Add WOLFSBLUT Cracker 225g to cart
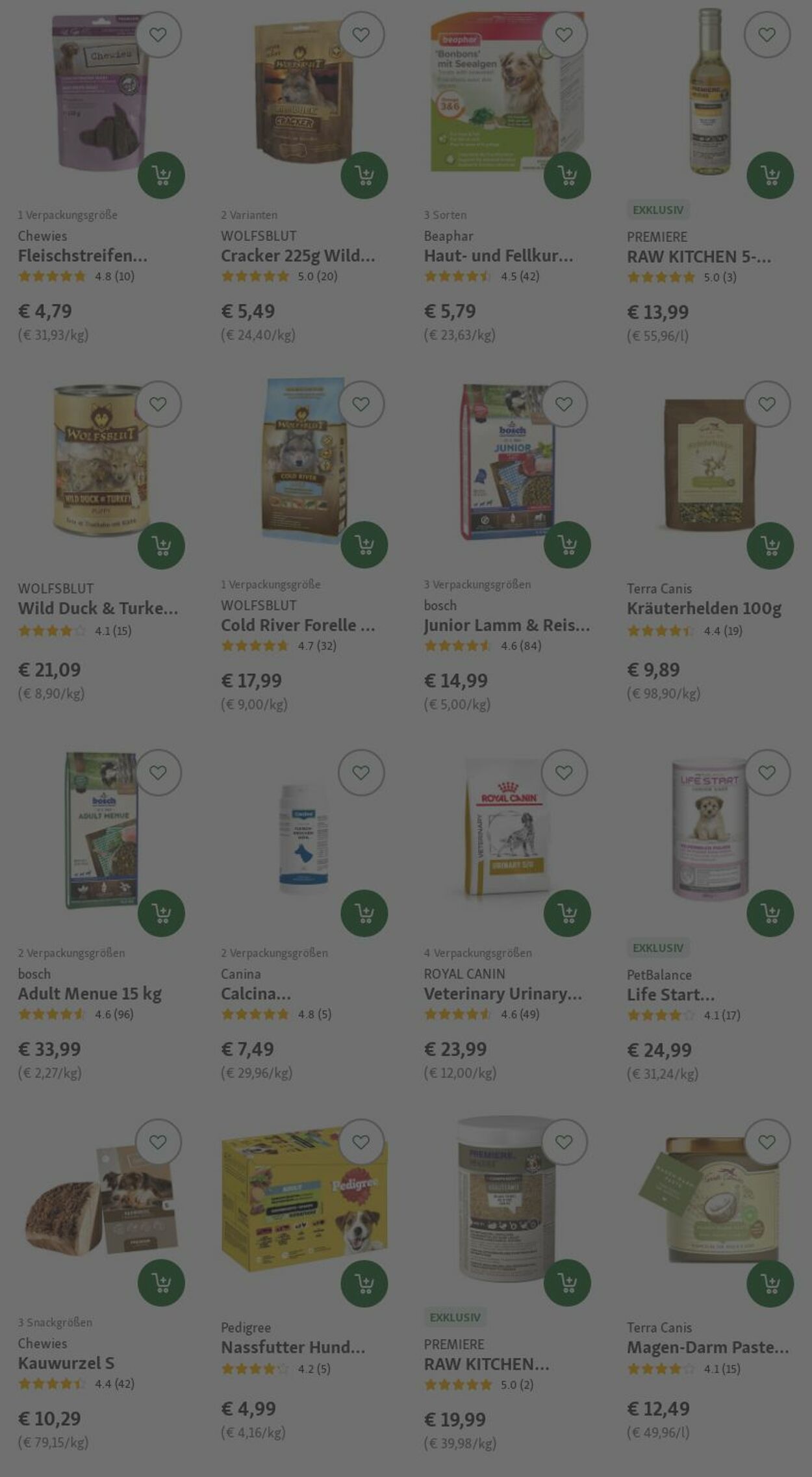 364,175
